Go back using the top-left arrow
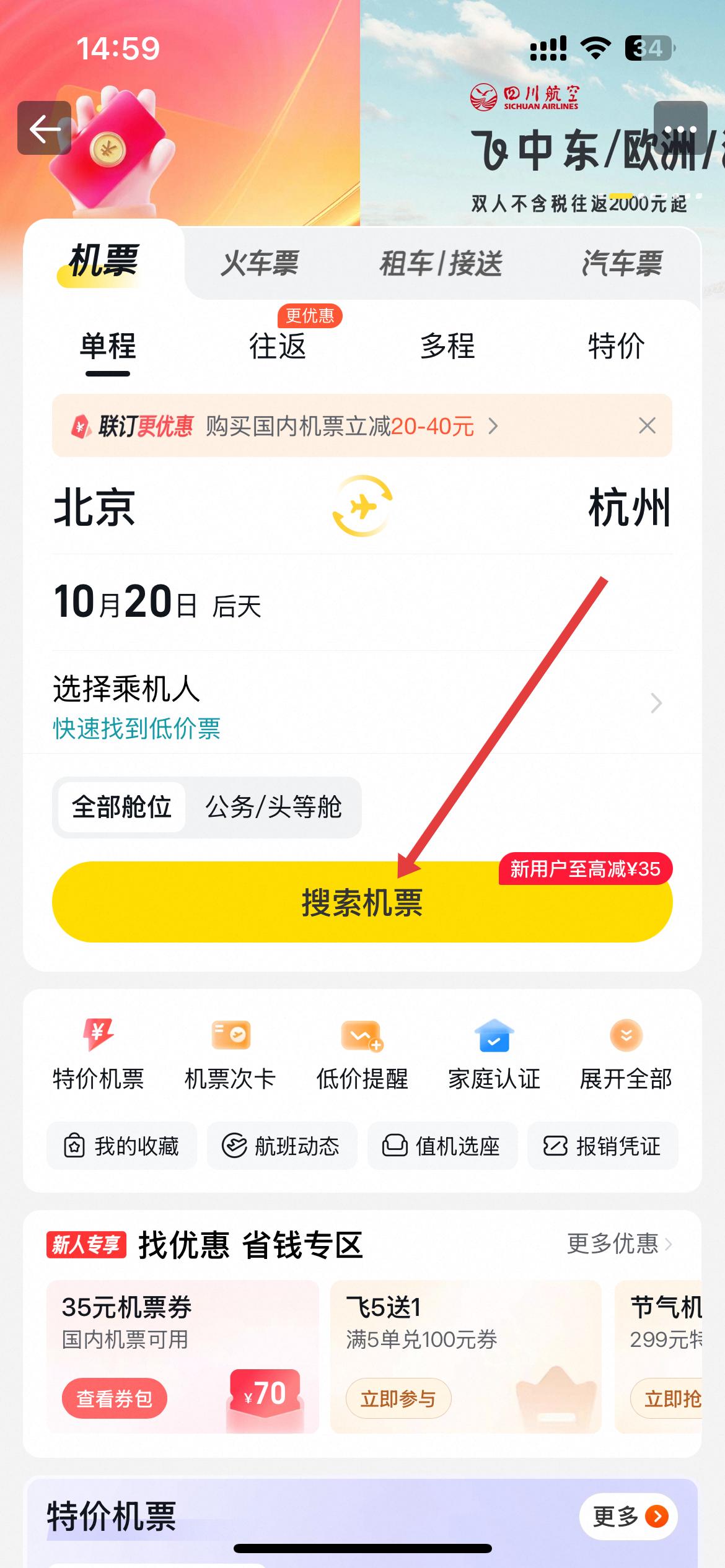The image size is (725, 1568). pos(44,128)
